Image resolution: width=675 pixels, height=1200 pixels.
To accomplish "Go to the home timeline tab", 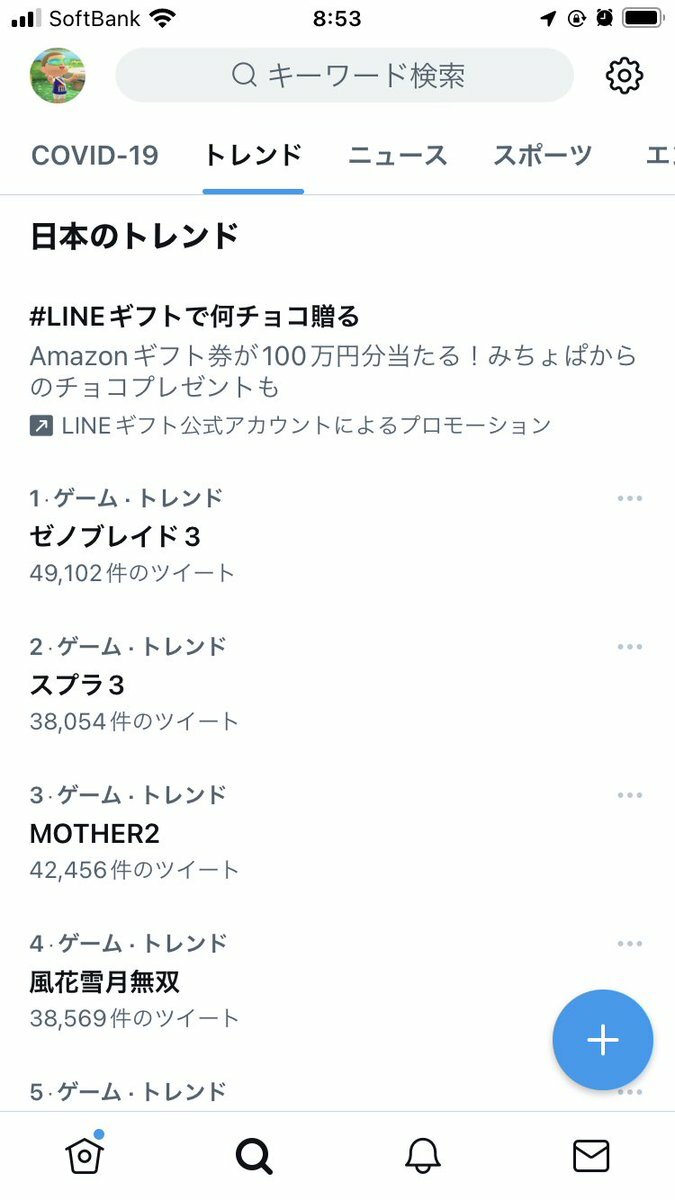I will (x=85, y=1156).
